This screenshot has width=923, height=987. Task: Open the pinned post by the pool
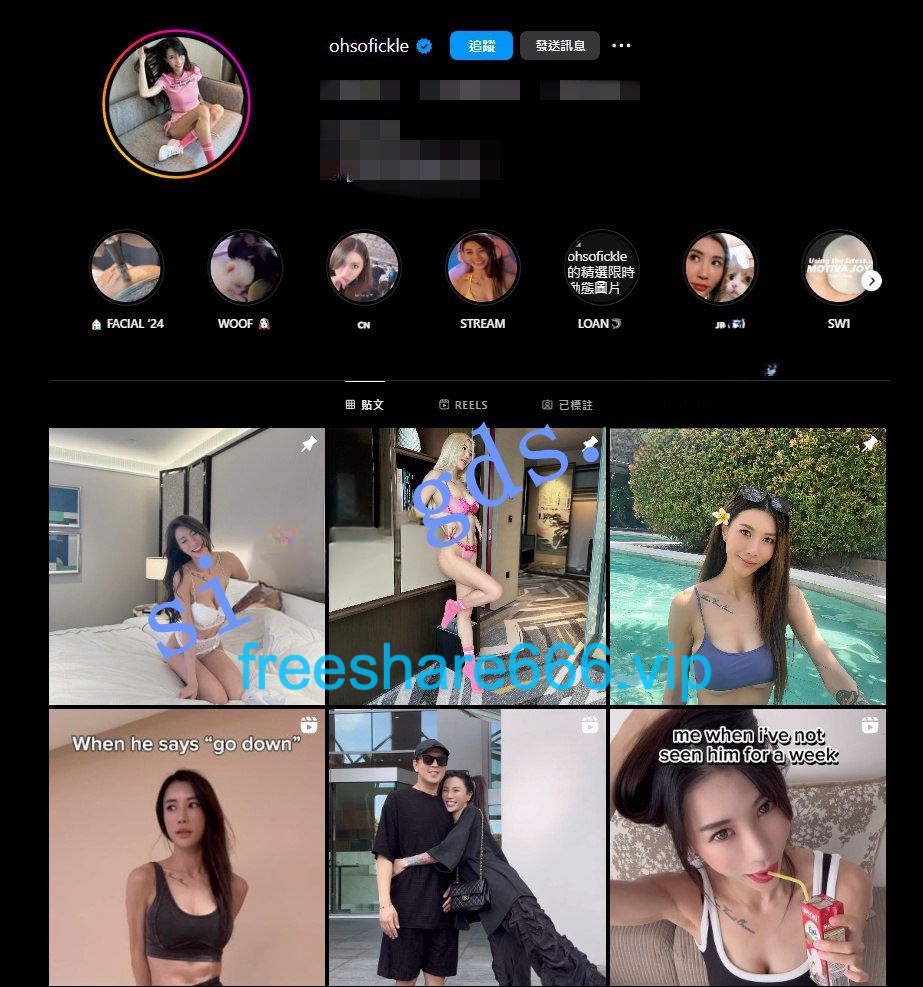click(x=748, y=566)
